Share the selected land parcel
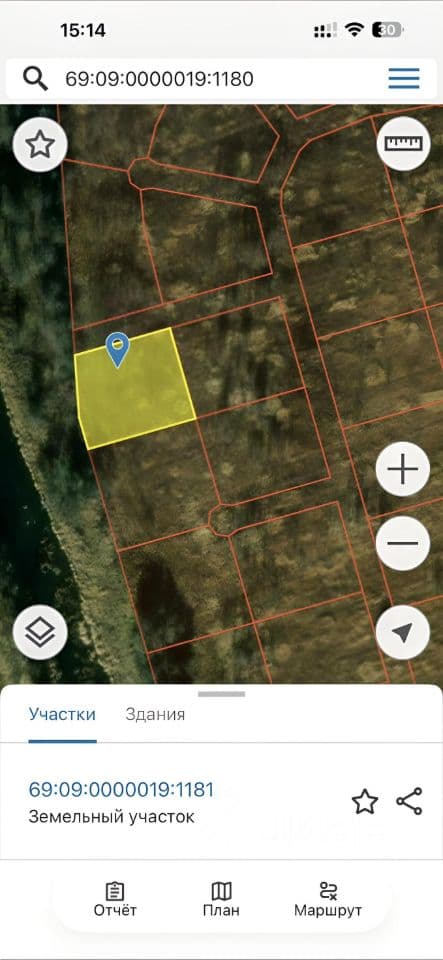This screenshot has height=960, width=443. (409, 801)
